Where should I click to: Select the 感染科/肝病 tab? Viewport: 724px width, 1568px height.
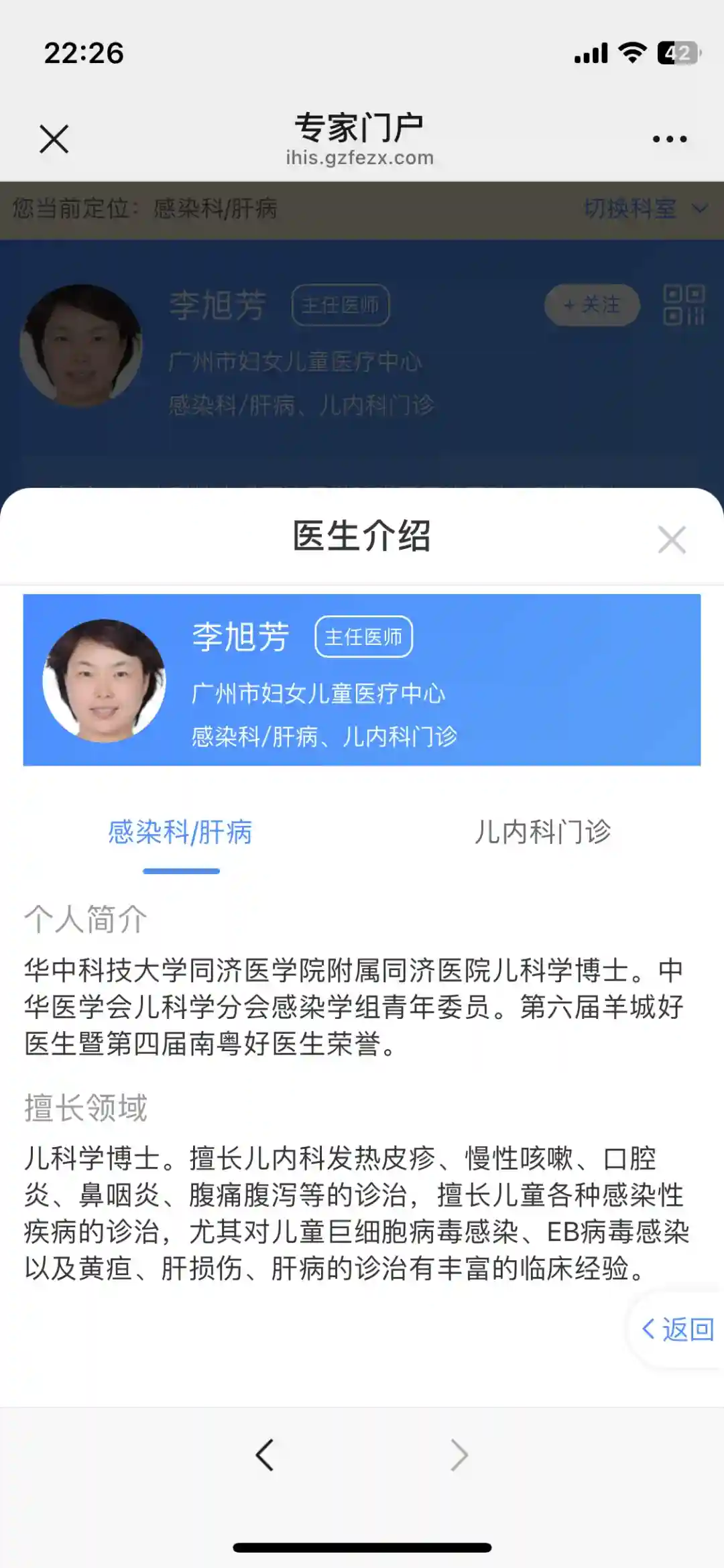[x=180, y=832]
